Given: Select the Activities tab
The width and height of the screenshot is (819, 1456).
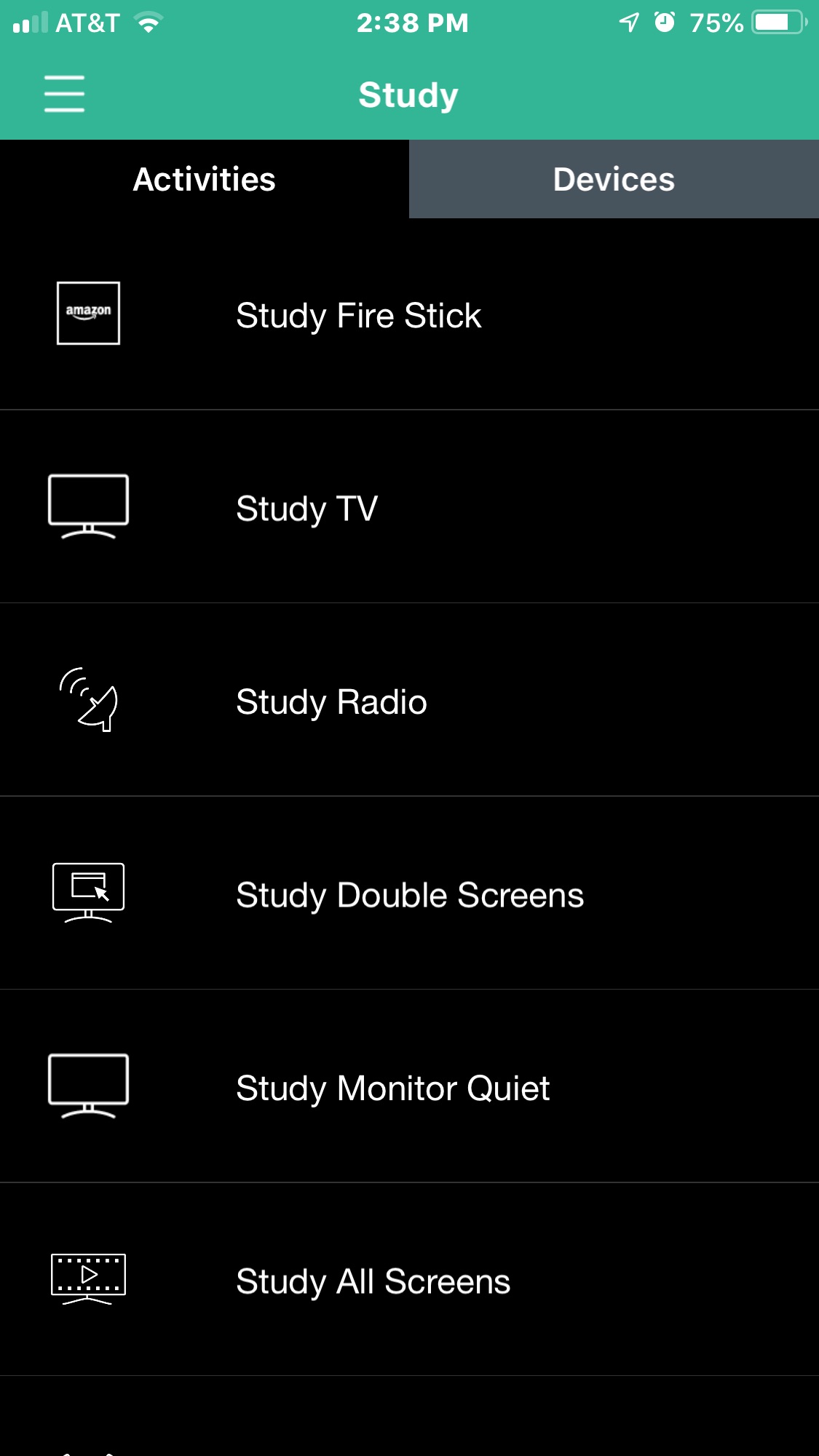Looking at the screenshot, I should click(205, 179).
